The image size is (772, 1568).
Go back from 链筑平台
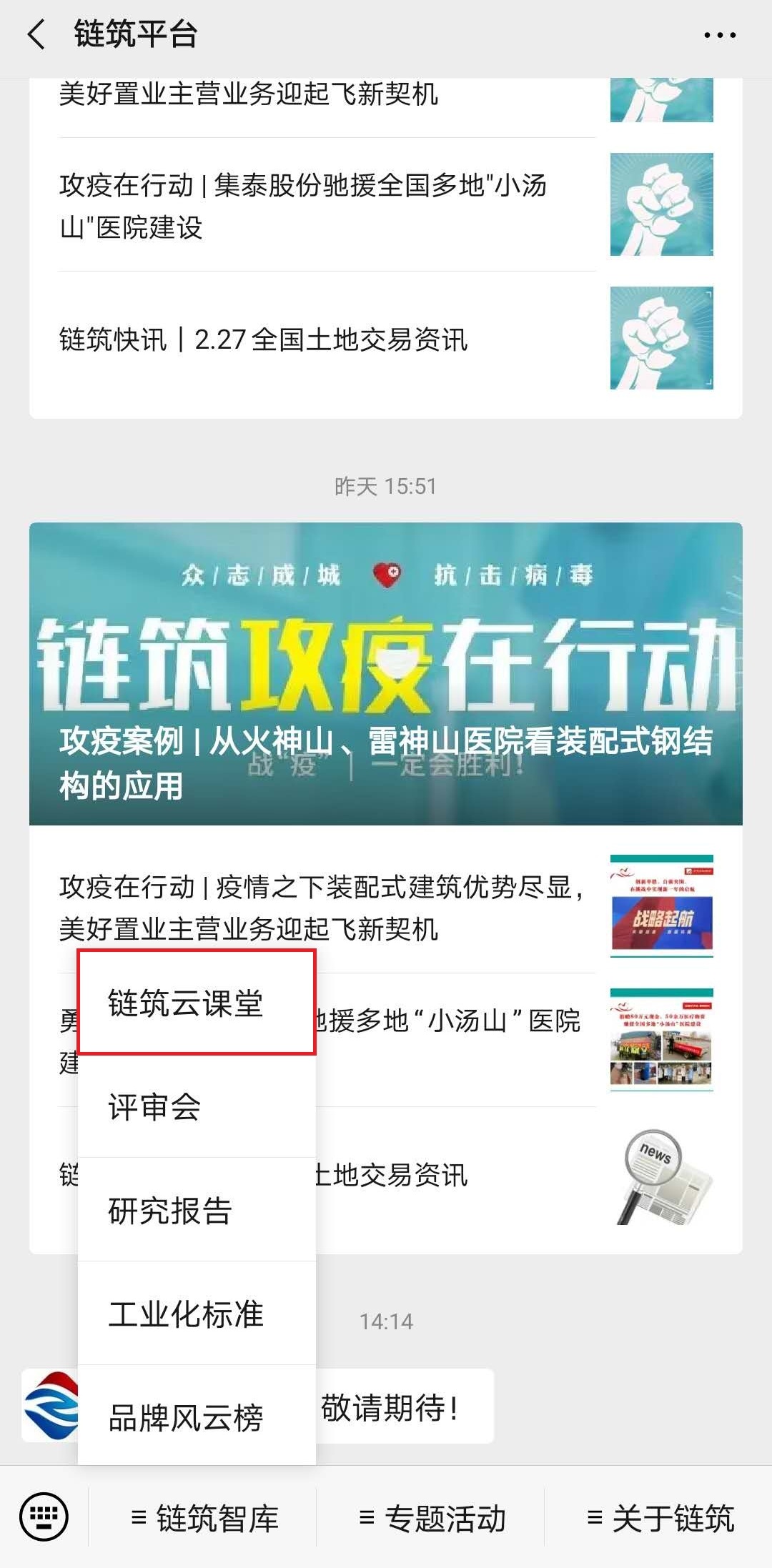coord(36,34)
